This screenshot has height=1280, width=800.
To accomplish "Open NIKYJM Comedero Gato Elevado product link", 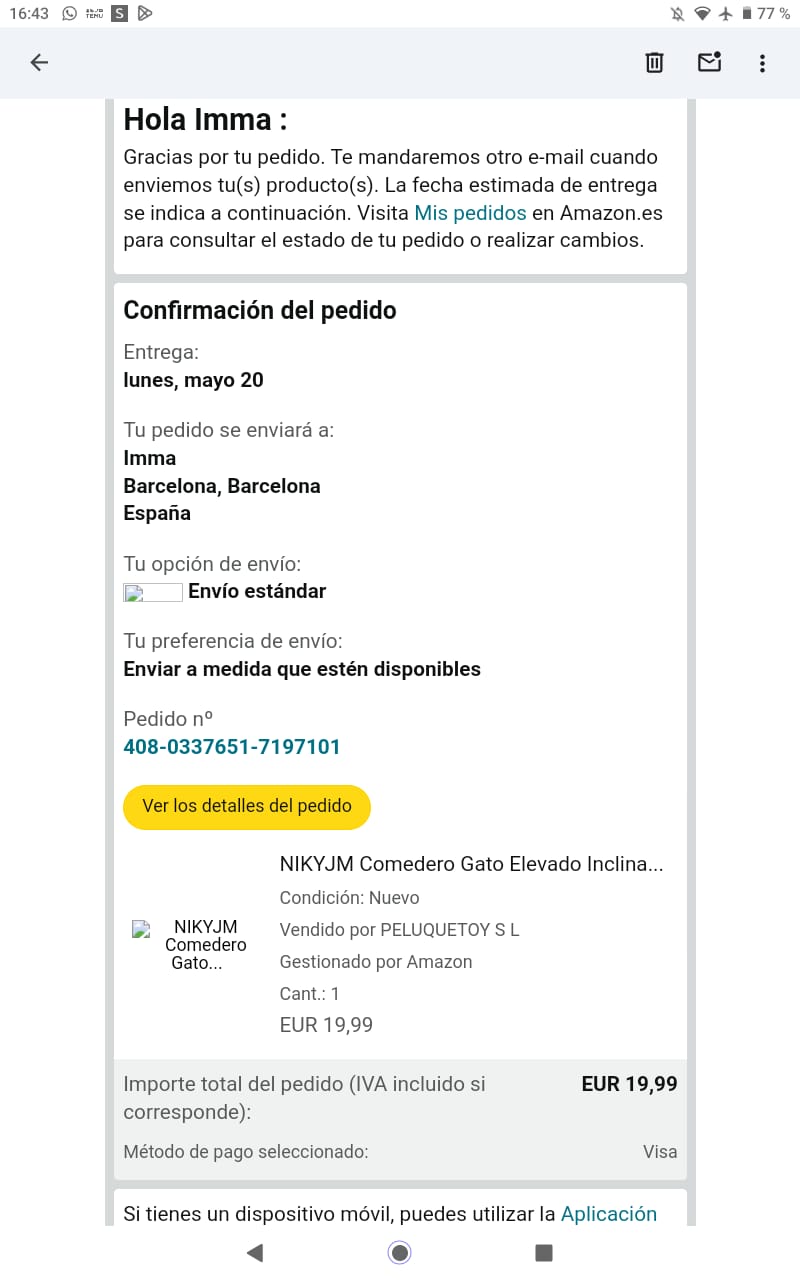I will pyautogui.click(x=471, y=864).
